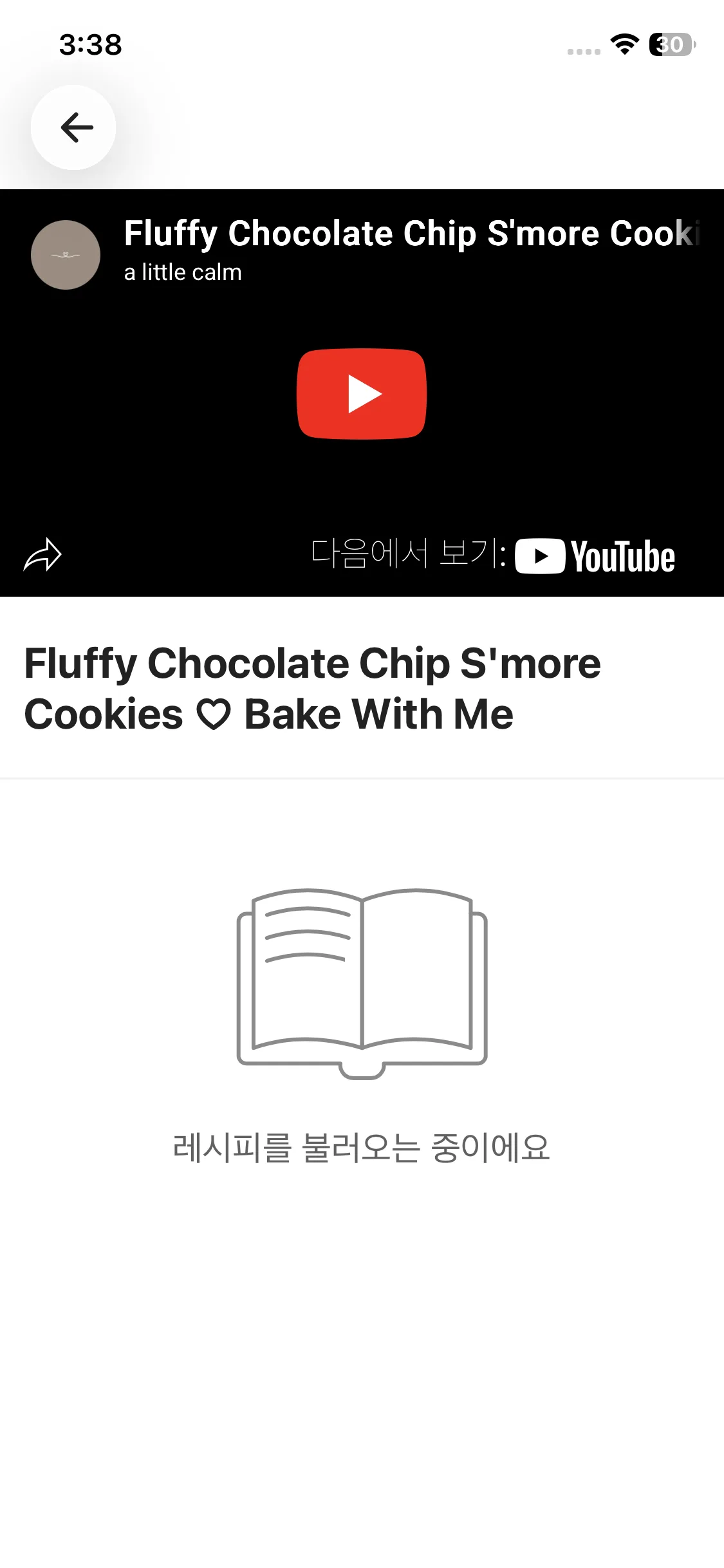This screenshot has height=1568, width=724.
Task: Open the video on YouTube
Action: (x=594, y=556)
